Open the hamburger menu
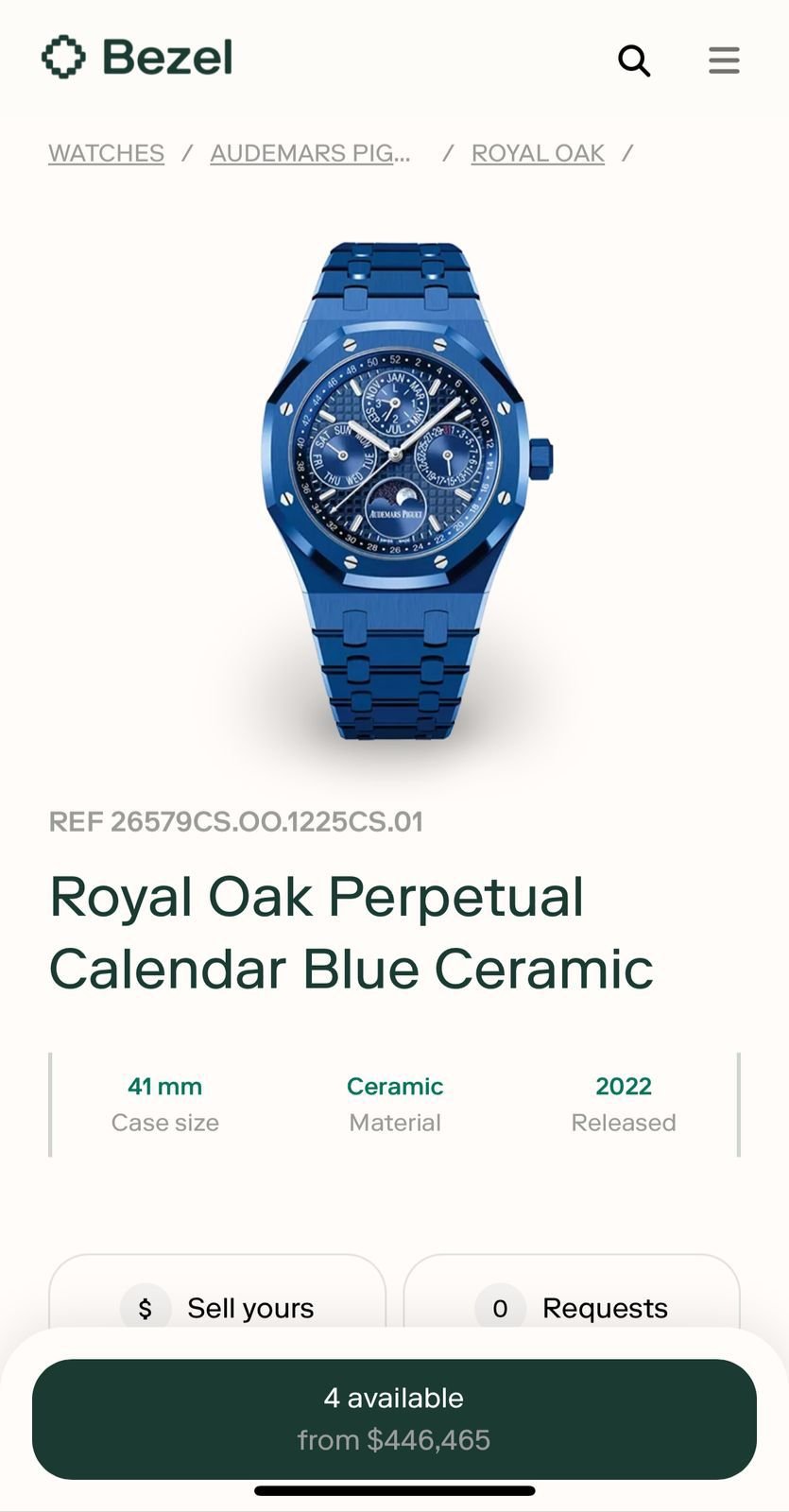789x1512 pixels. [724, 60]
